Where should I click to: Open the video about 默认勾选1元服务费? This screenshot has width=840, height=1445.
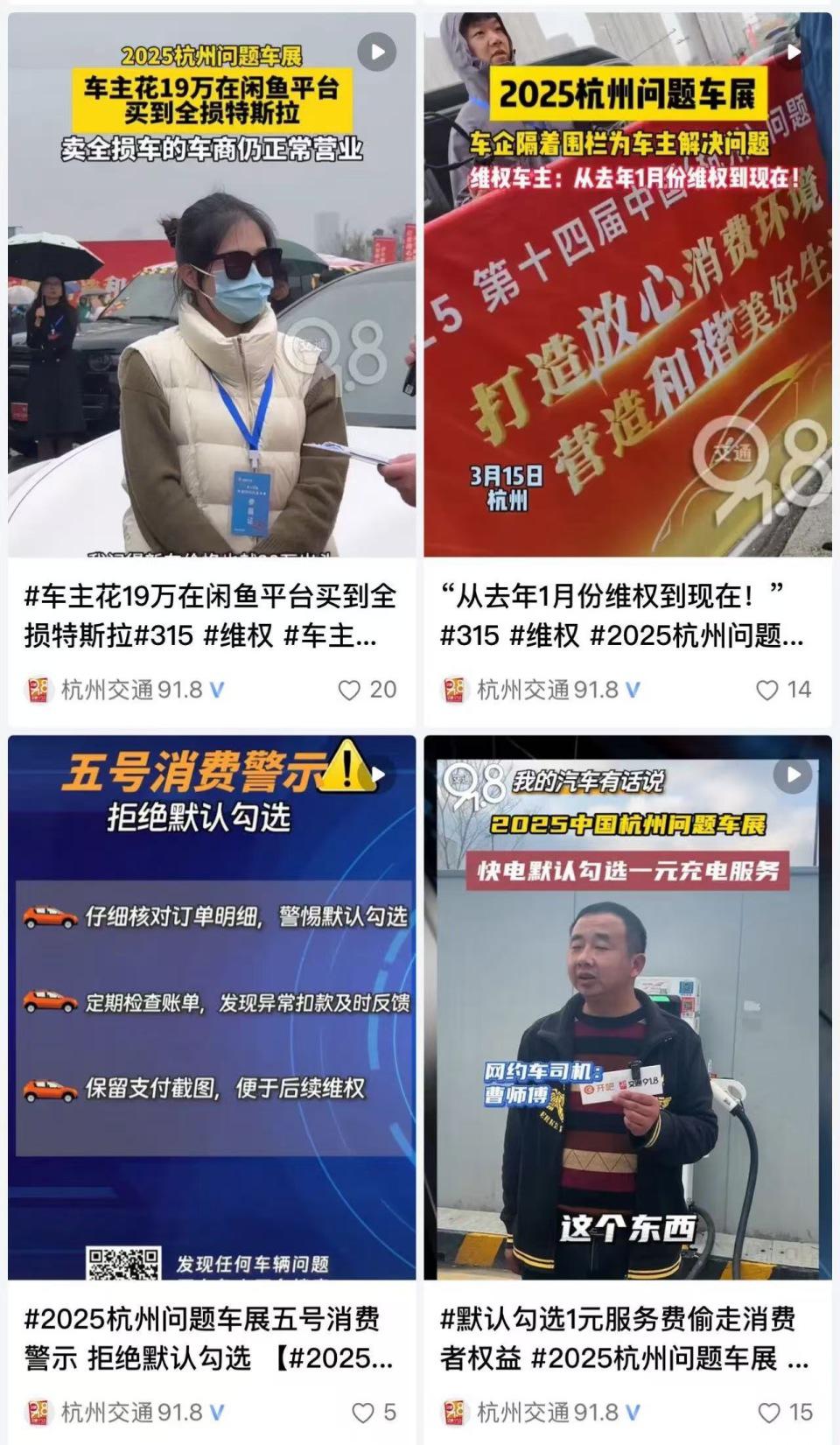627,1007
